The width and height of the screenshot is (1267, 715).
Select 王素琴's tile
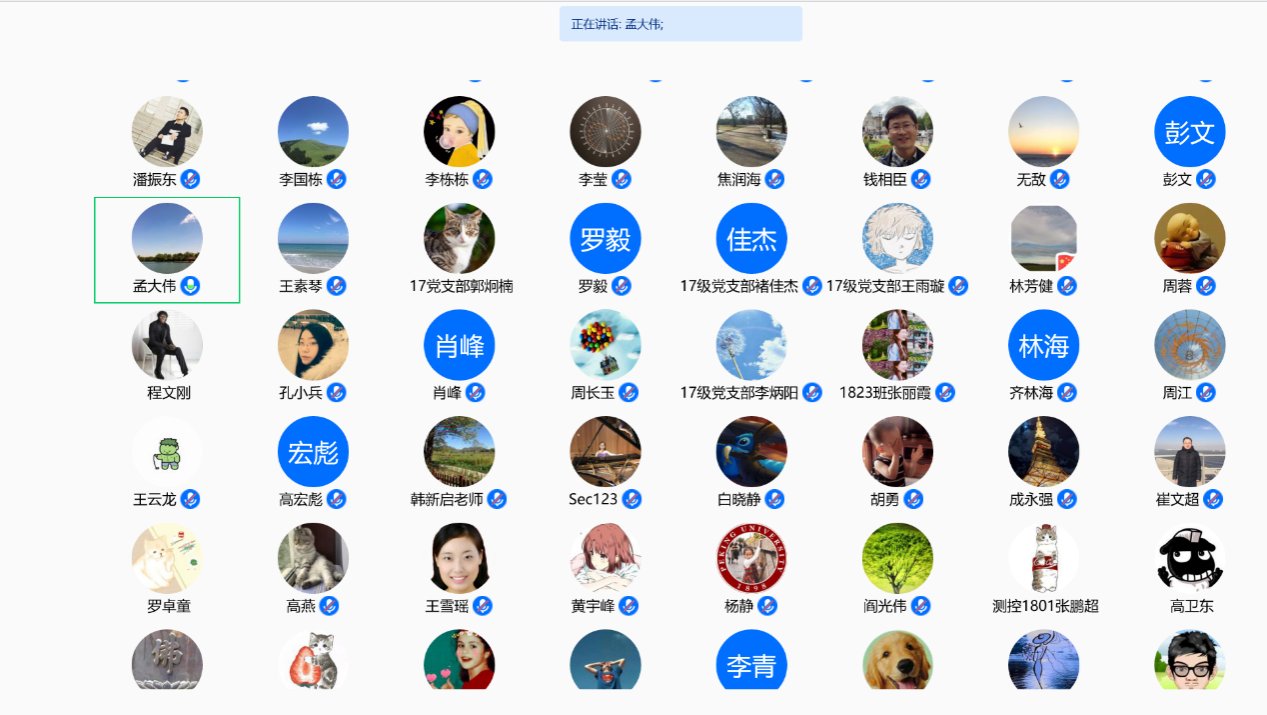coord(313,239)
